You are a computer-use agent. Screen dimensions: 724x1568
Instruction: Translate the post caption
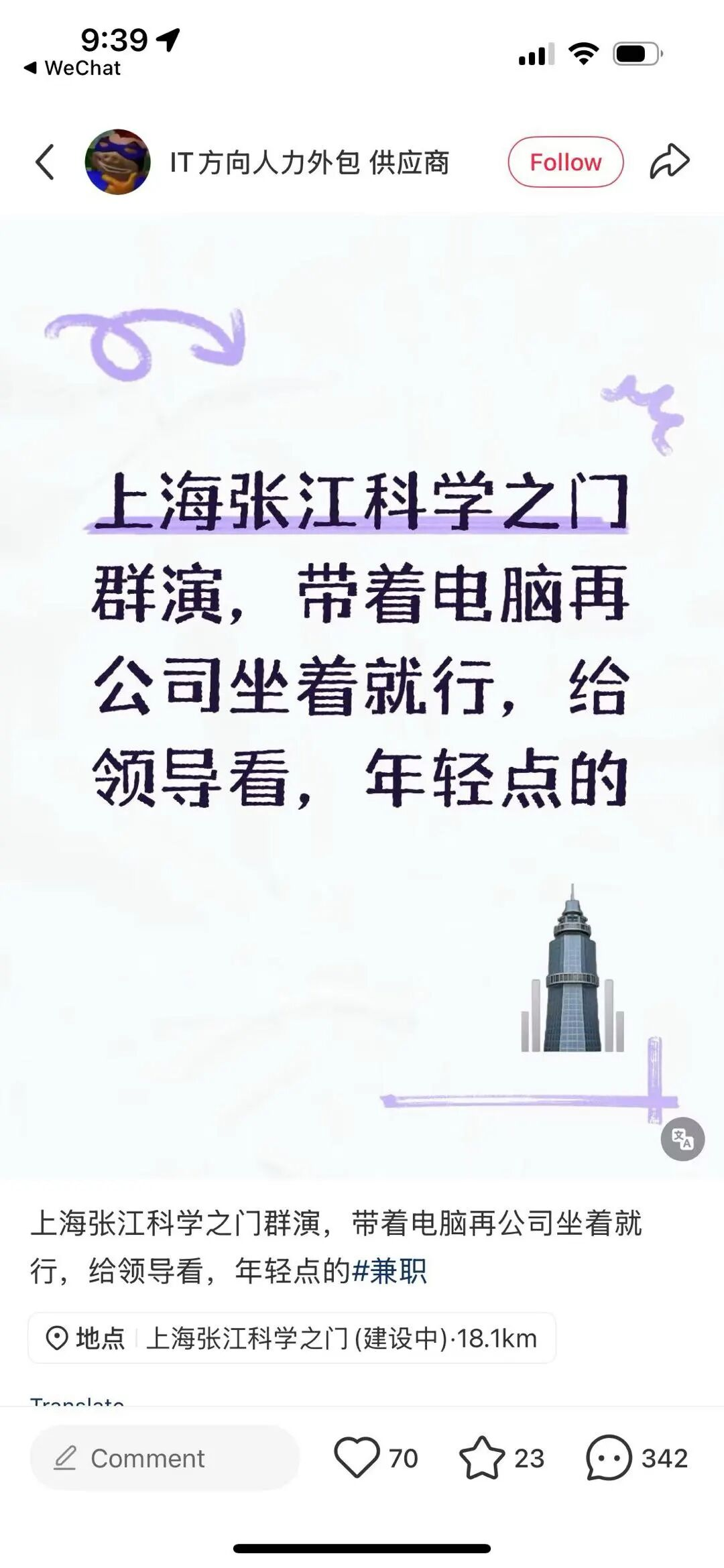tap(77, 1400)
